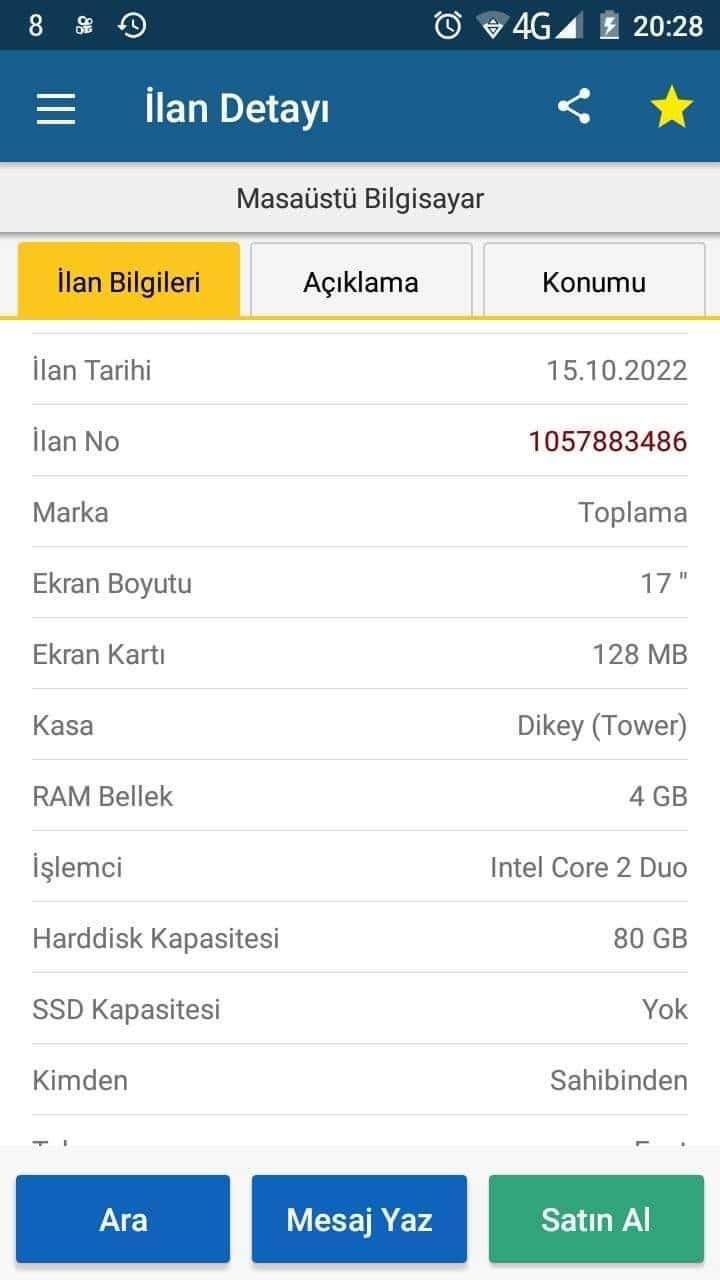
Task: Share this listing
Action: tap(574, 107)
